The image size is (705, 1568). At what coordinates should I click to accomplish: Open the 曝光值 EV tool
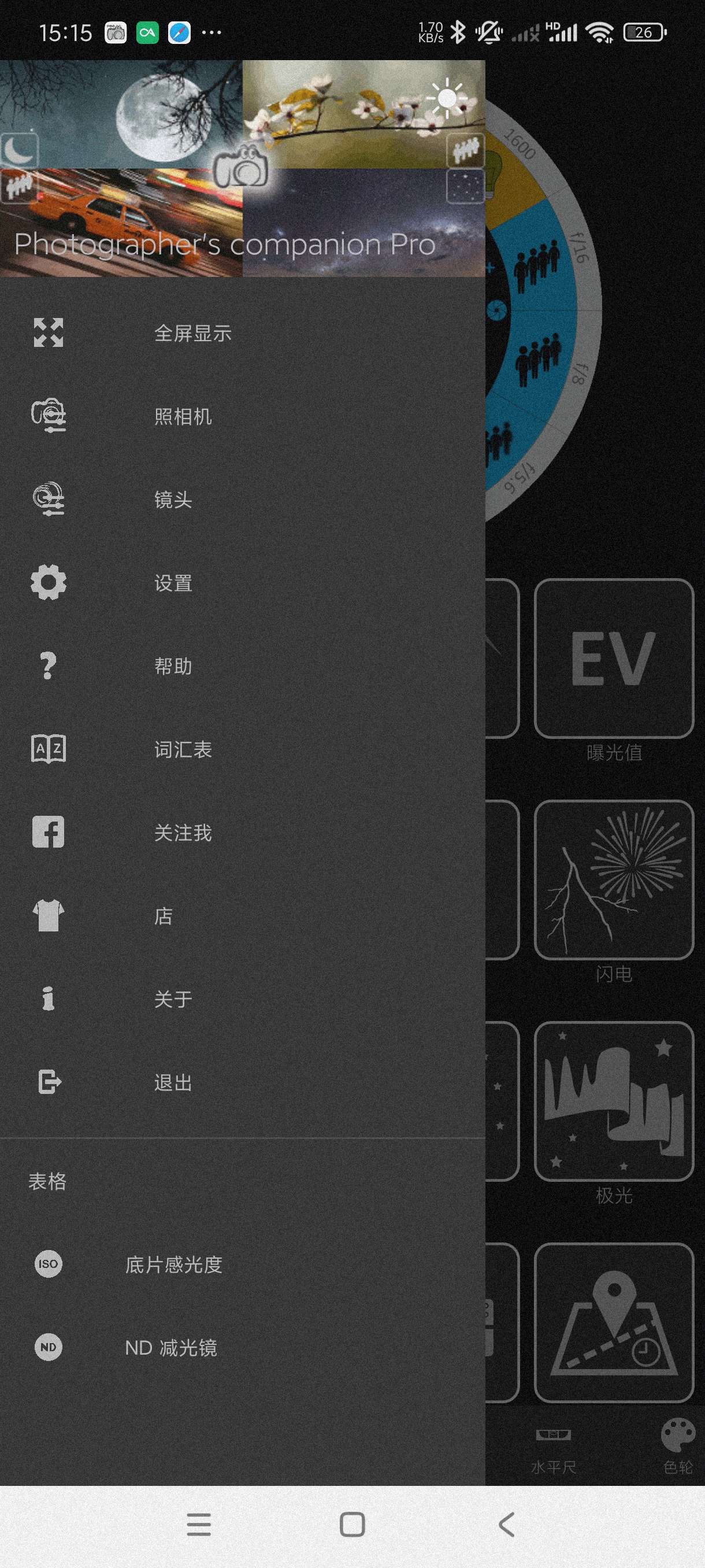click(613, 659)
